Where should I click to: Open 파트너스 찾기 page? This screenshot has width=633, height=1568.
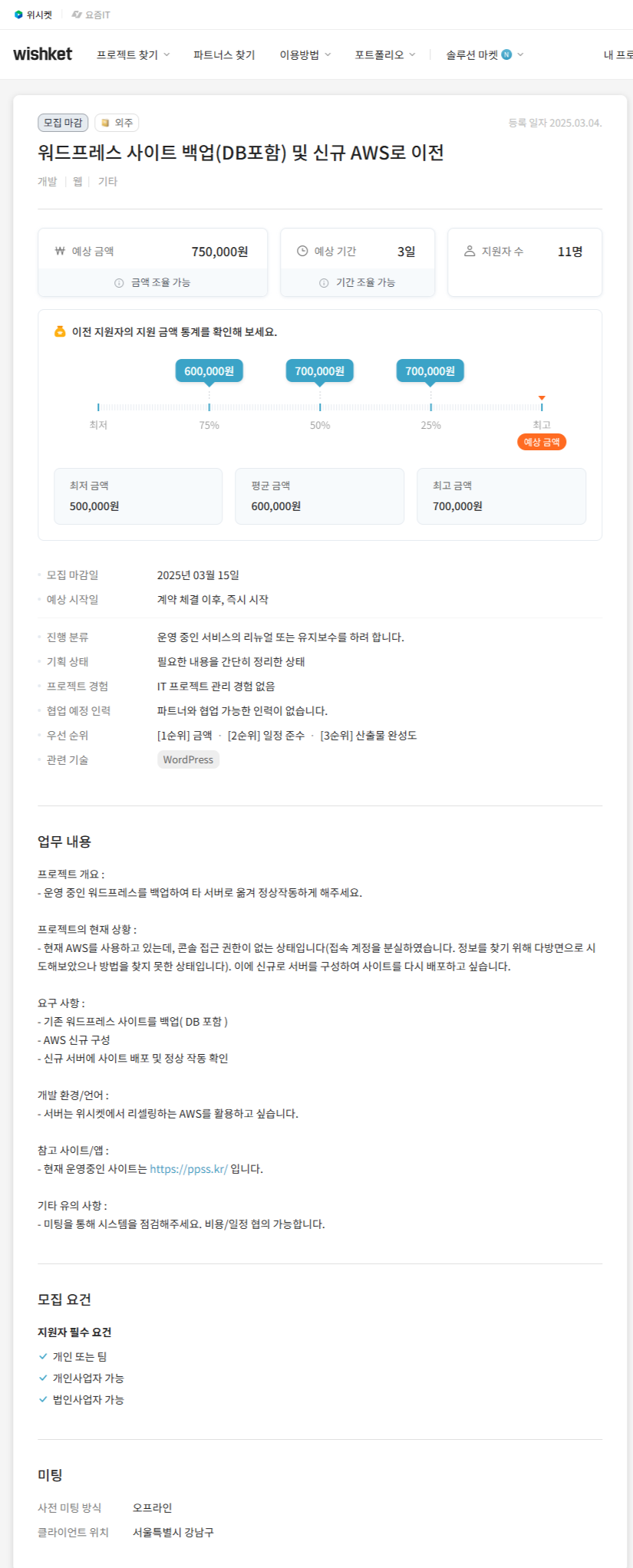(224, 54)
